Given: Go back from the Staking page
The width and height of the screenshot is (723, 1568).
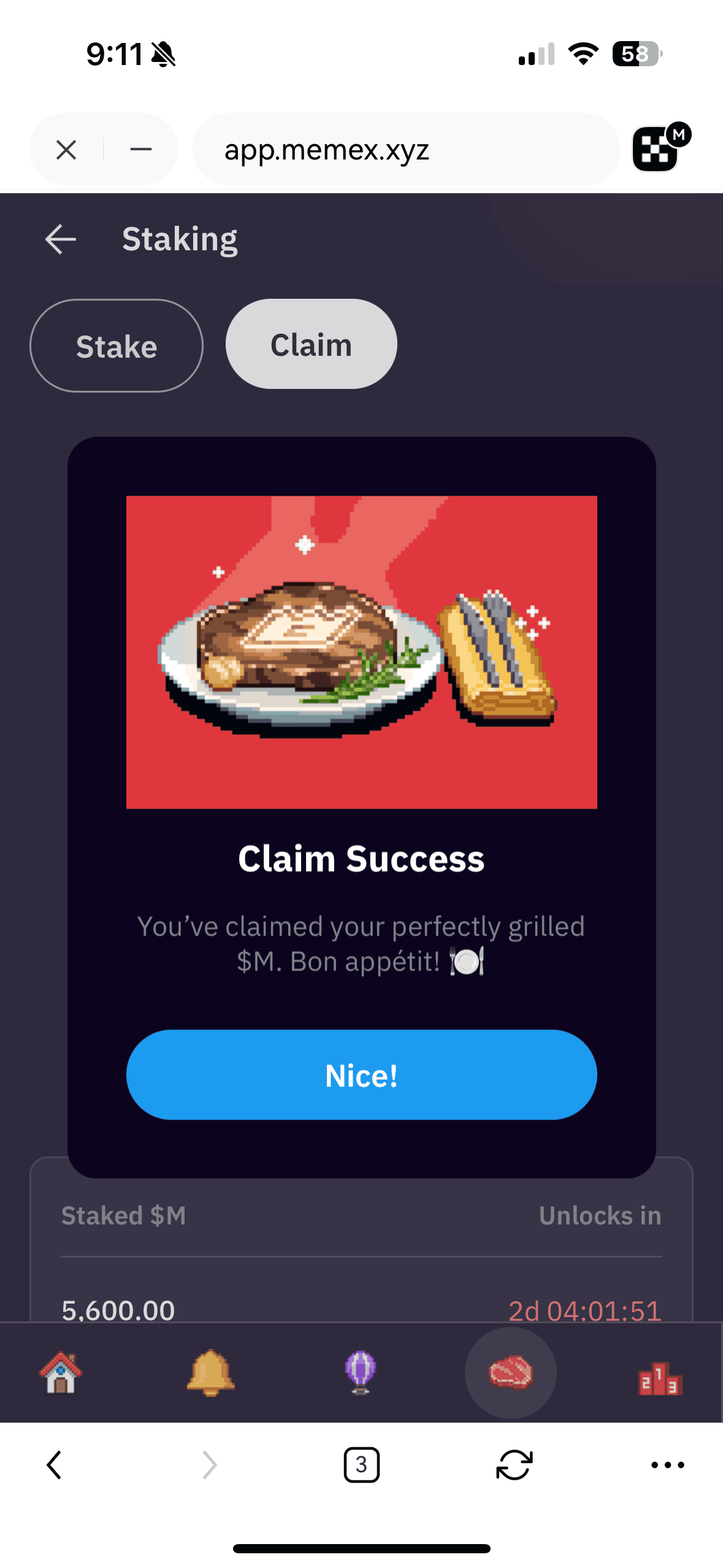Looking at the screenshot, I should (x=61, y=239).
